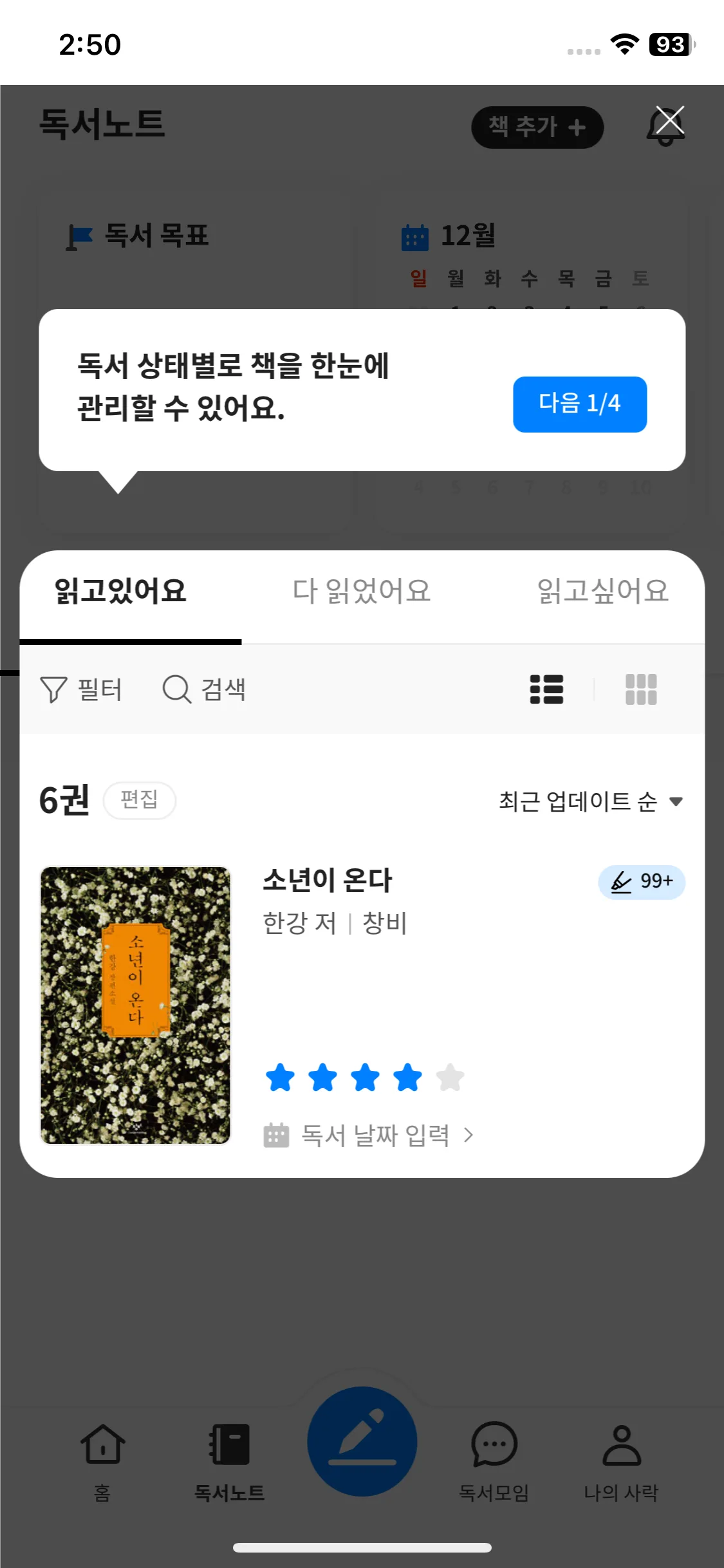Switch to grid view layout
The height and width of the screenshot is (1568, 724).
(641, 689)
